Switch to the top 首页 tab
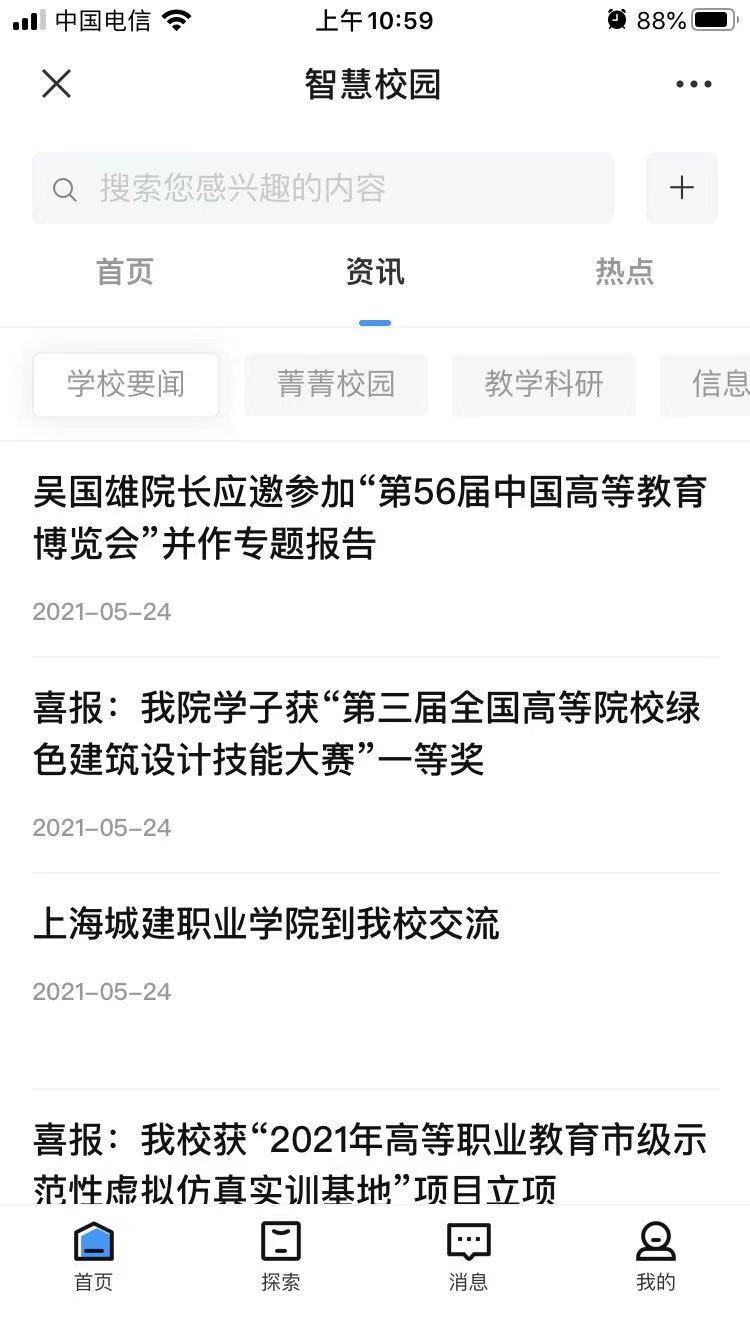 125,272
